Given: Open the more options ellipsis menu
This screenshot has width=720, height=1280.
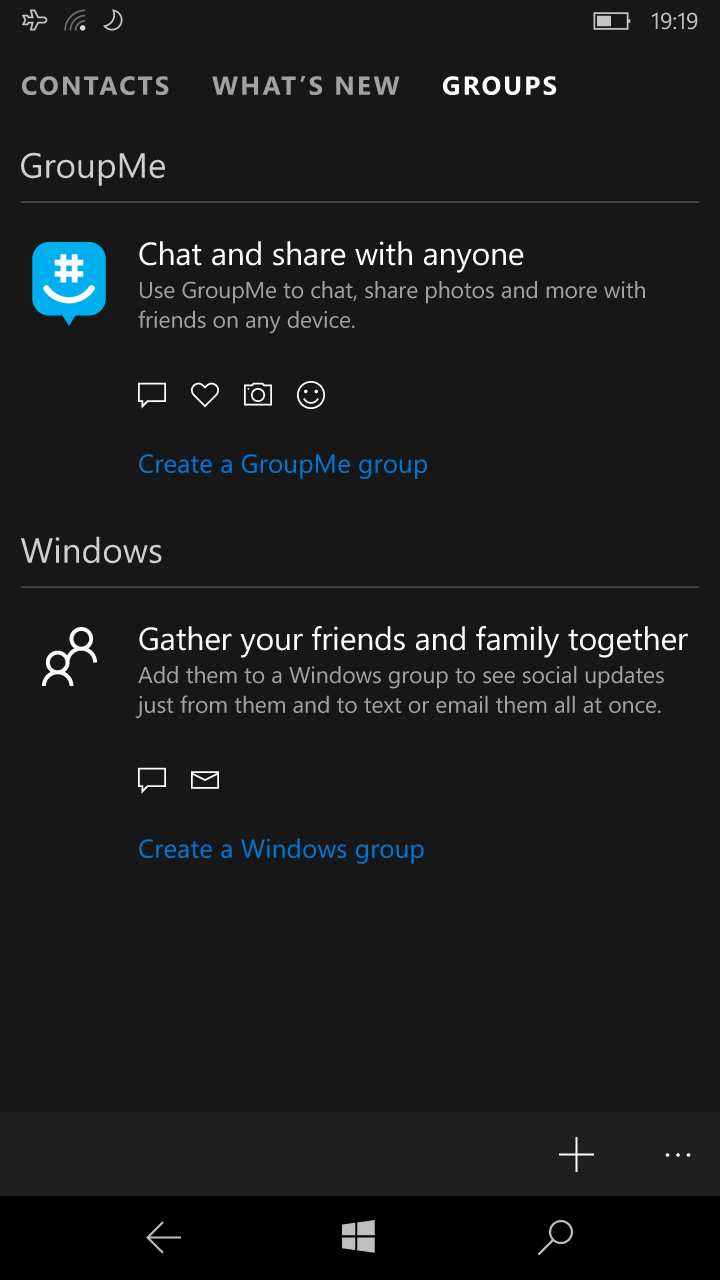Looking at the screenshot, I should [x=678, y=1155].
